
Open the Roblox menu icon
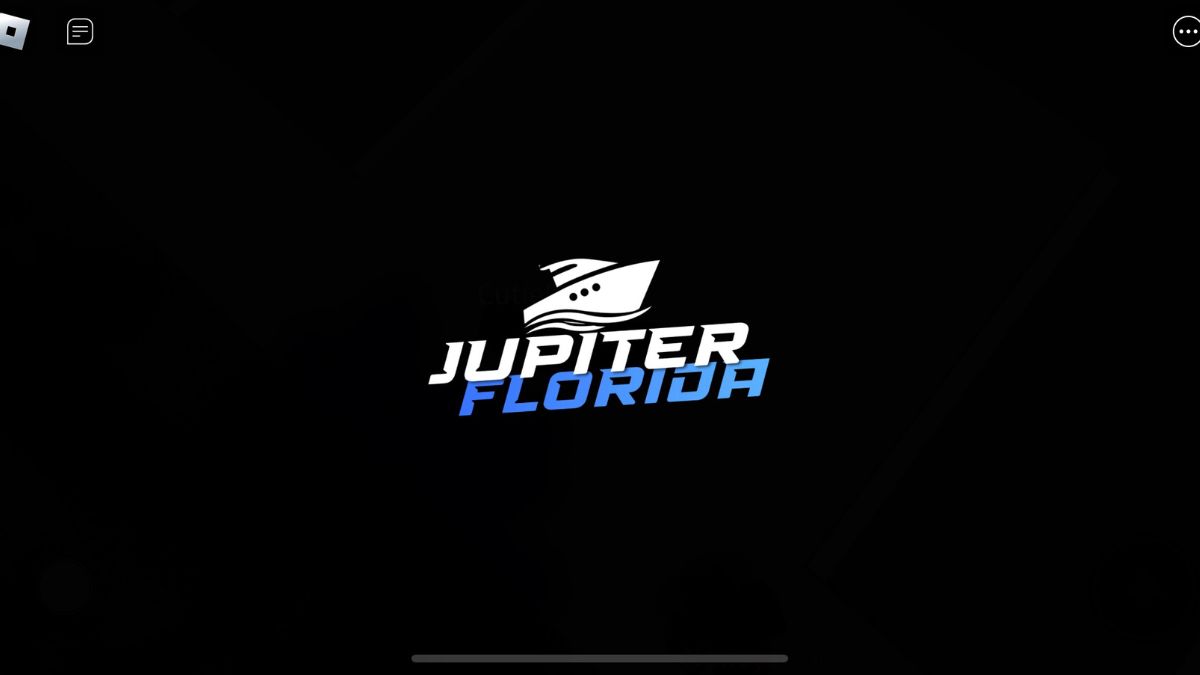point(13,33)
